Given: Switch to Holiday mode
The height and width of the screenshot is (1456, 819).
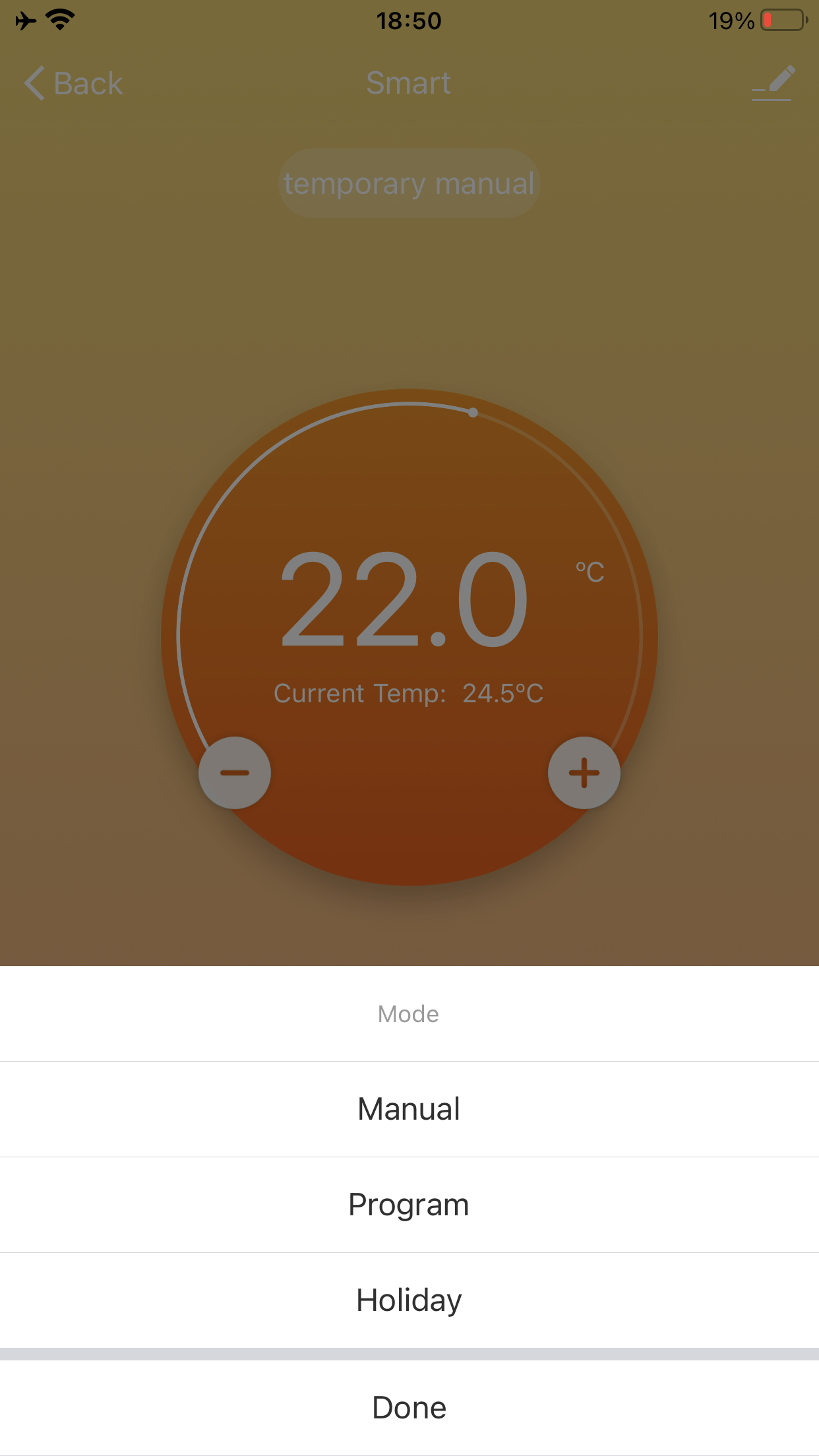Looking at the screenshot, I should coord(409,1300).
